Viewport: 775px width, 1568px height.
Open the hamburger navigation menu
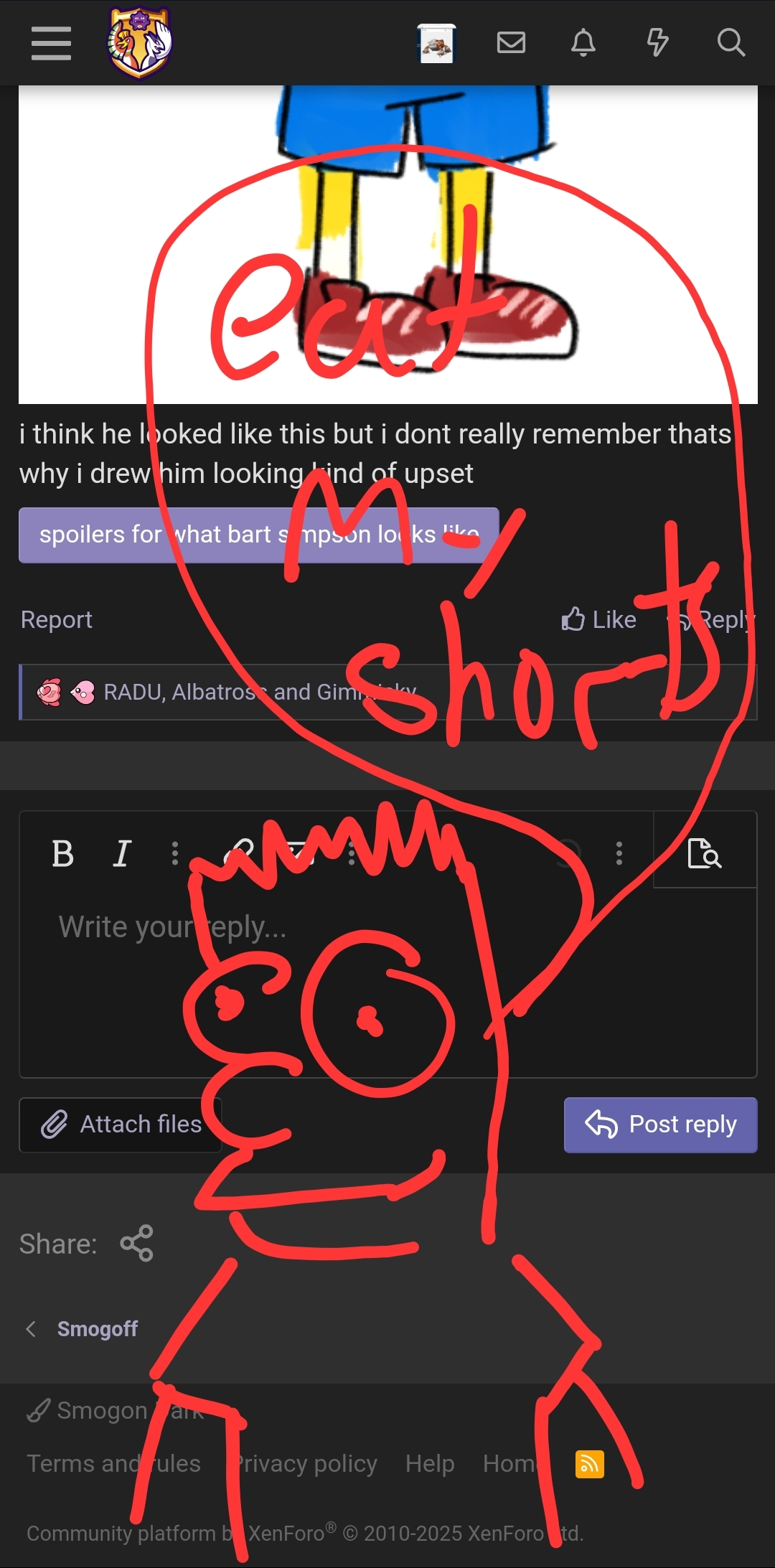tap(51, 43)
